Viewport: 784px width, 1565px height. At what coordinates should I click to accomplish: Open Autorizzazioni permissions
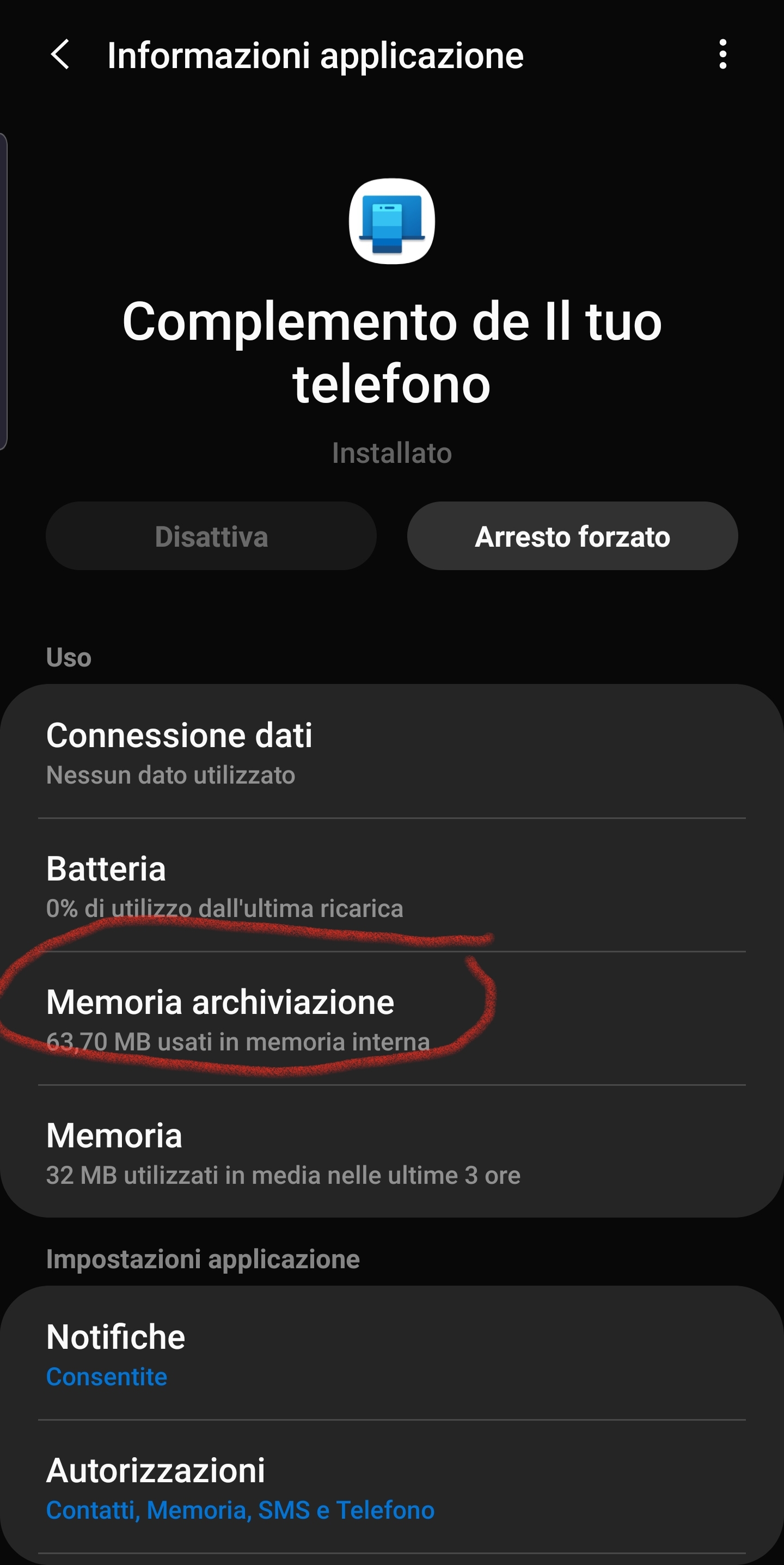391,1487
